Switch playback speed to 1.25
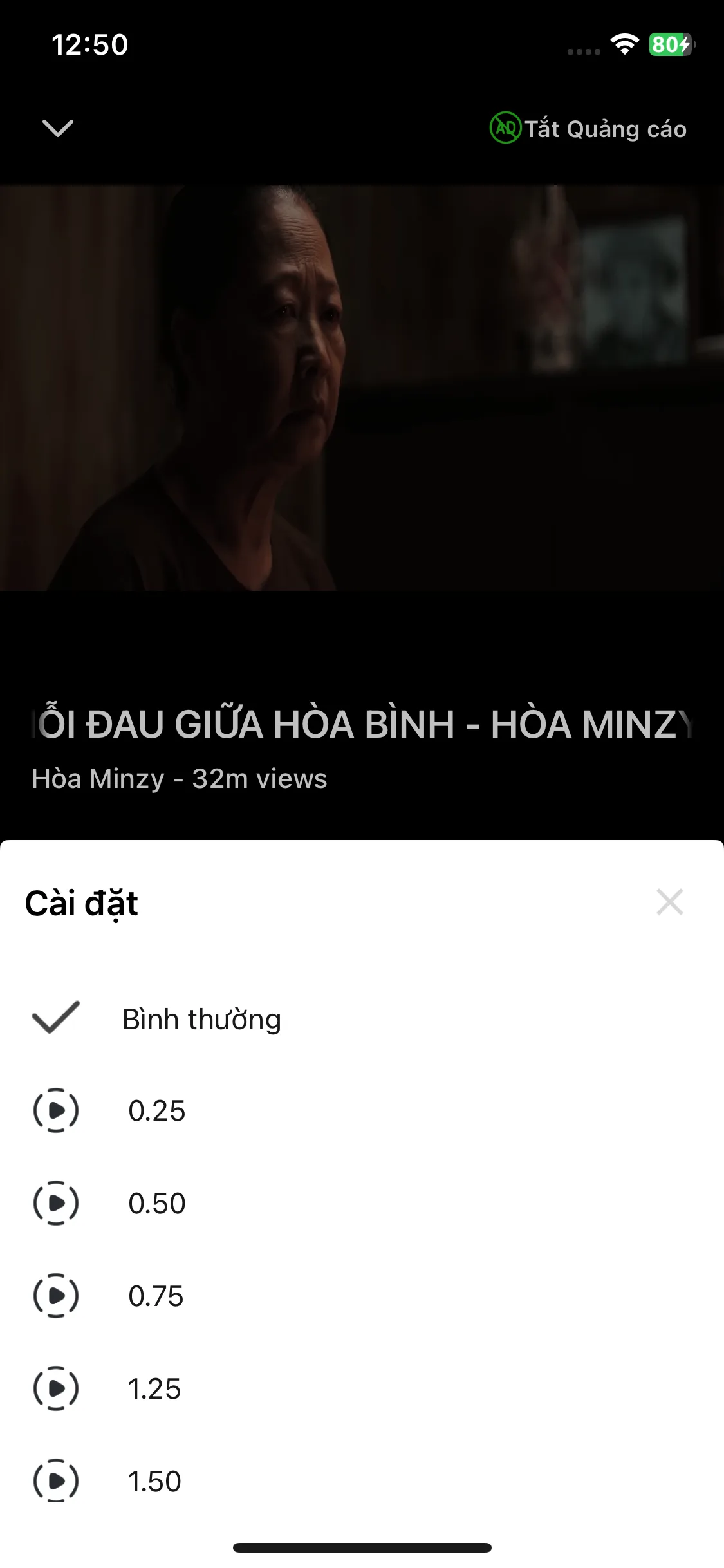This screenshot has width=724, height=1568. [154, 1389]
